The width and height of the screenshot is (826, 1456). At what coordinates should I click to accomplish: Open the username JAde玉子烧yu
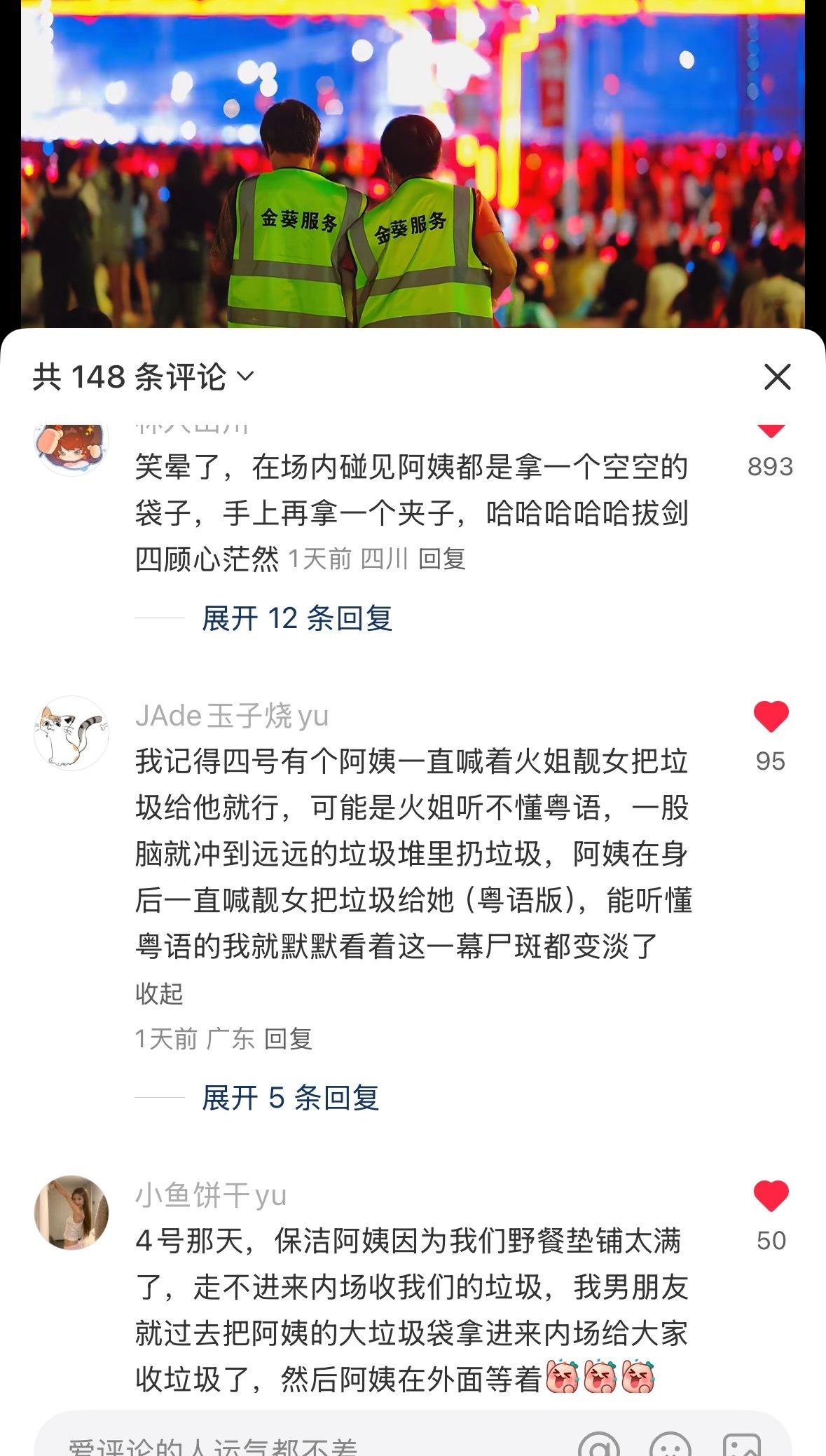[232, 716]
